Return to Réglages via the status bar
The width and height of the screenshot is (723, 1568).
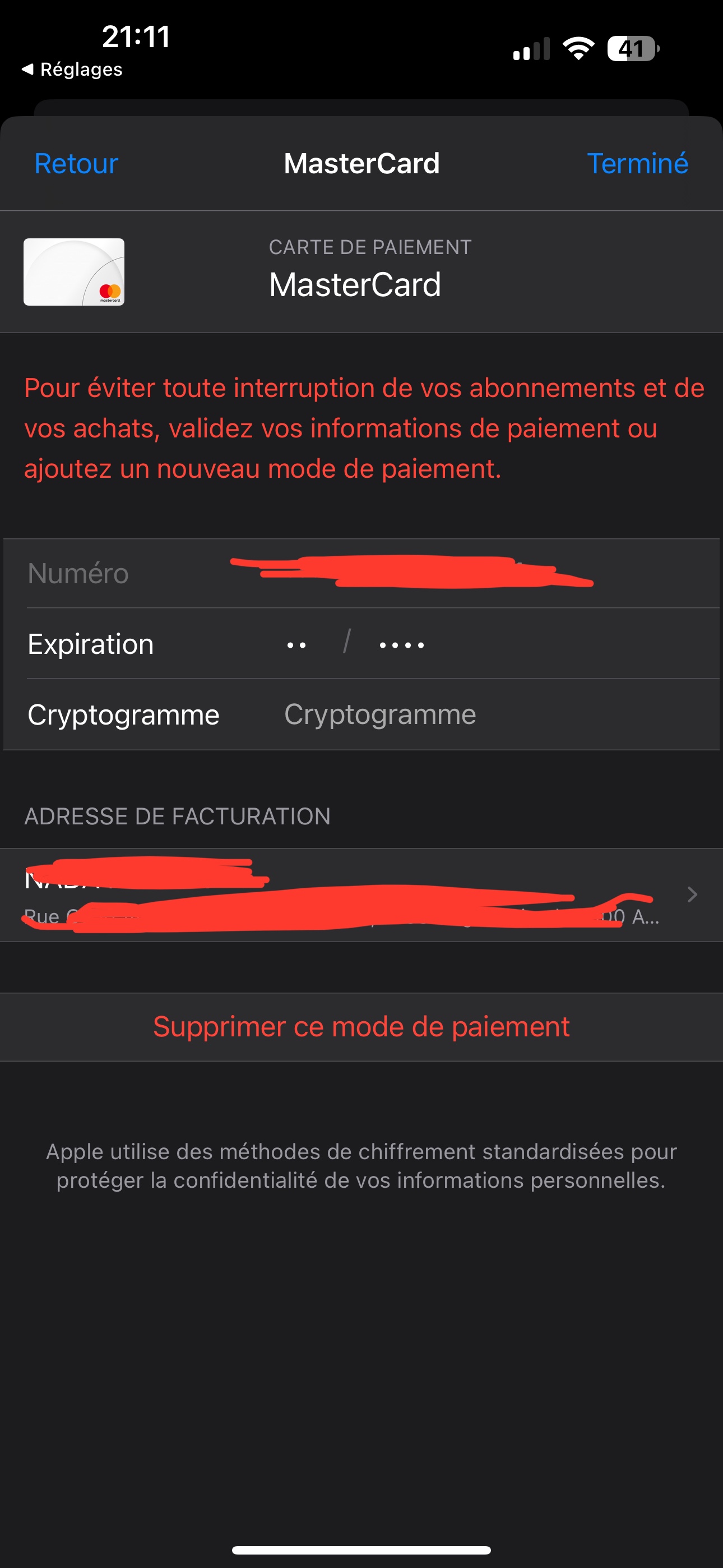(x=72, y=70)
